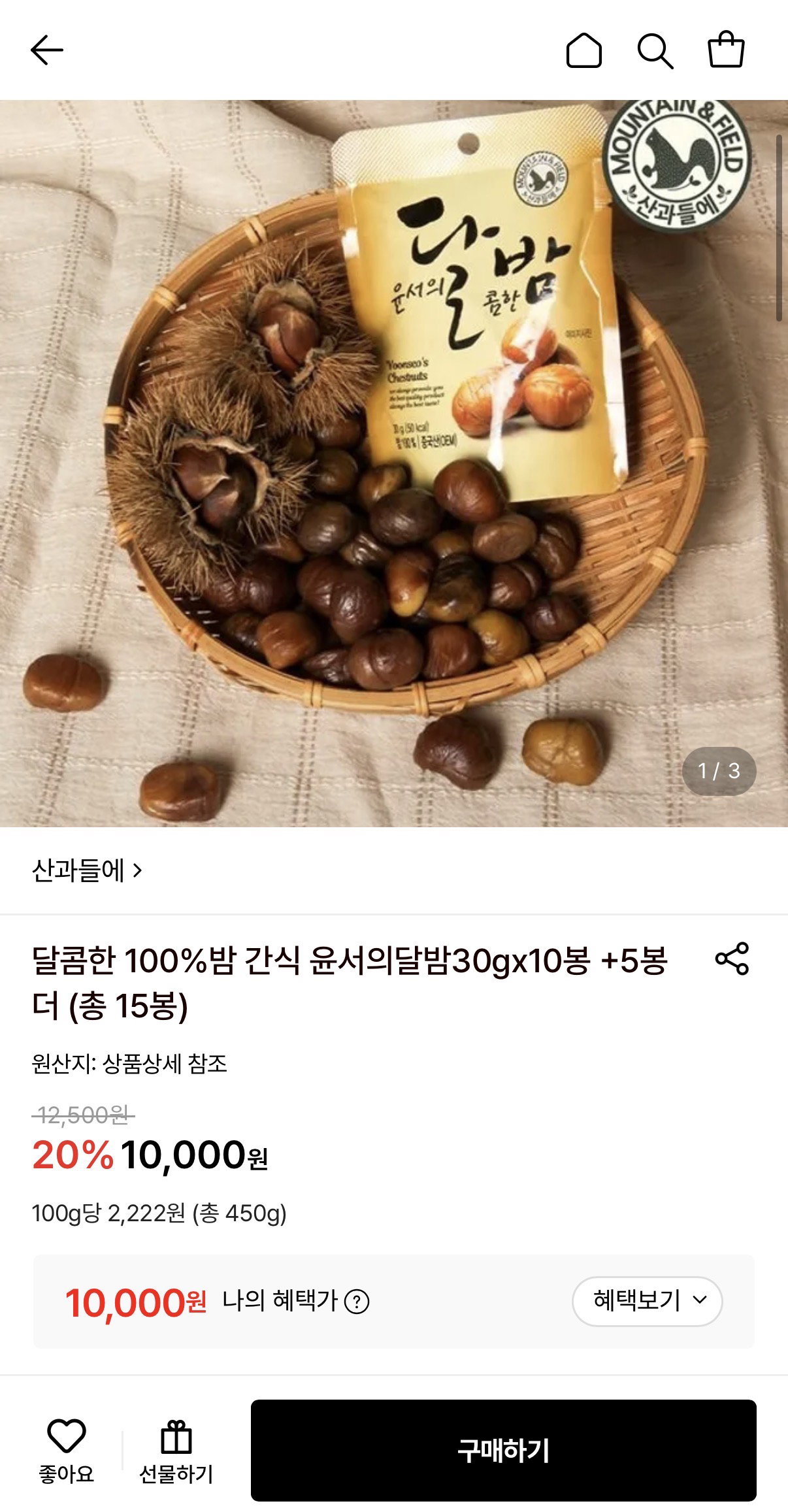Tap 구매하기 to purchase
Viewport: 788px width, 1512px height.
(504, 1450)
